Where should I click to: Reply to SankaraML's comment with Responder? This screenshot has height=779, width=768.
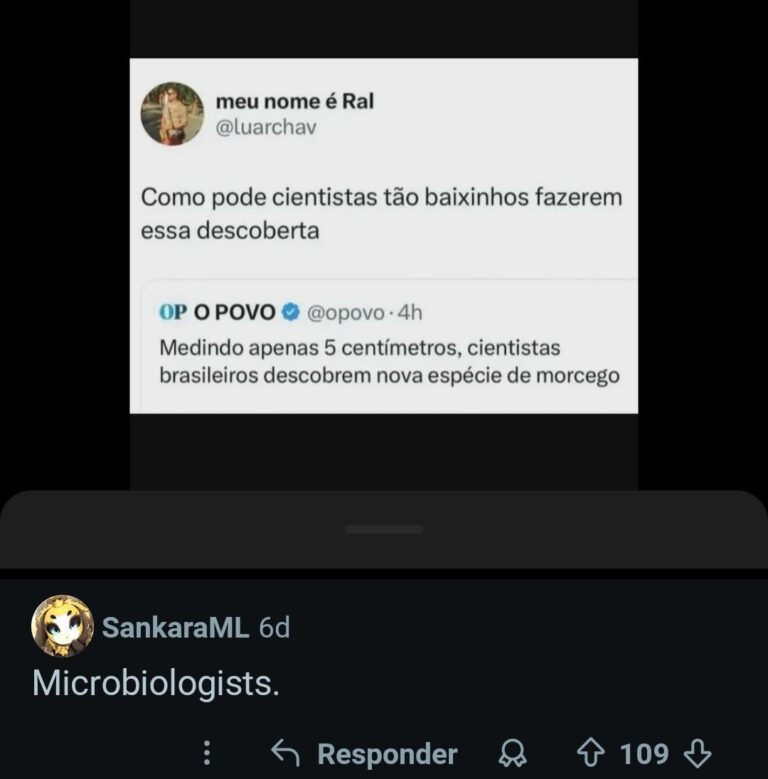point(364,753)
